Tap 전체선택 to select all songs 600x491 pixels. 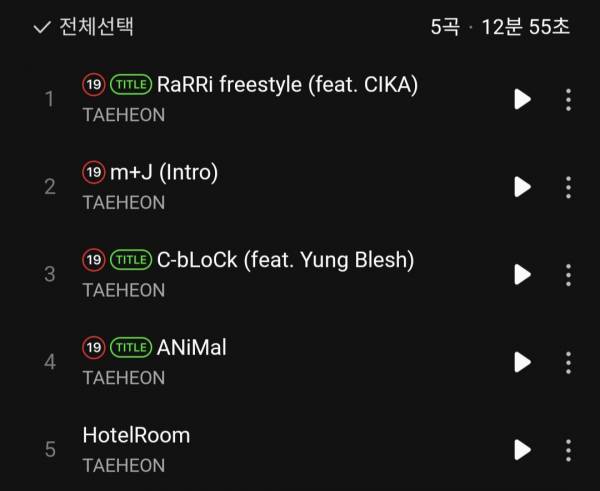(84, 27)
